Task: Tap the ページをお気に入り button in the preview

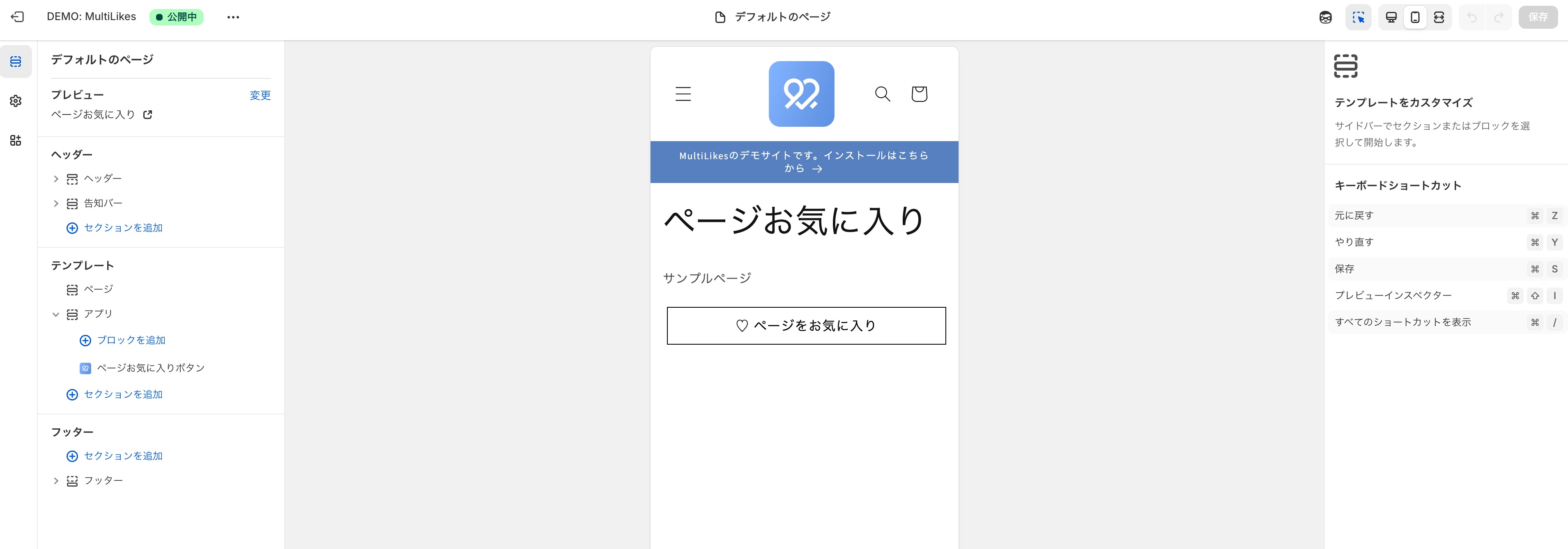Action: point(806,326)
